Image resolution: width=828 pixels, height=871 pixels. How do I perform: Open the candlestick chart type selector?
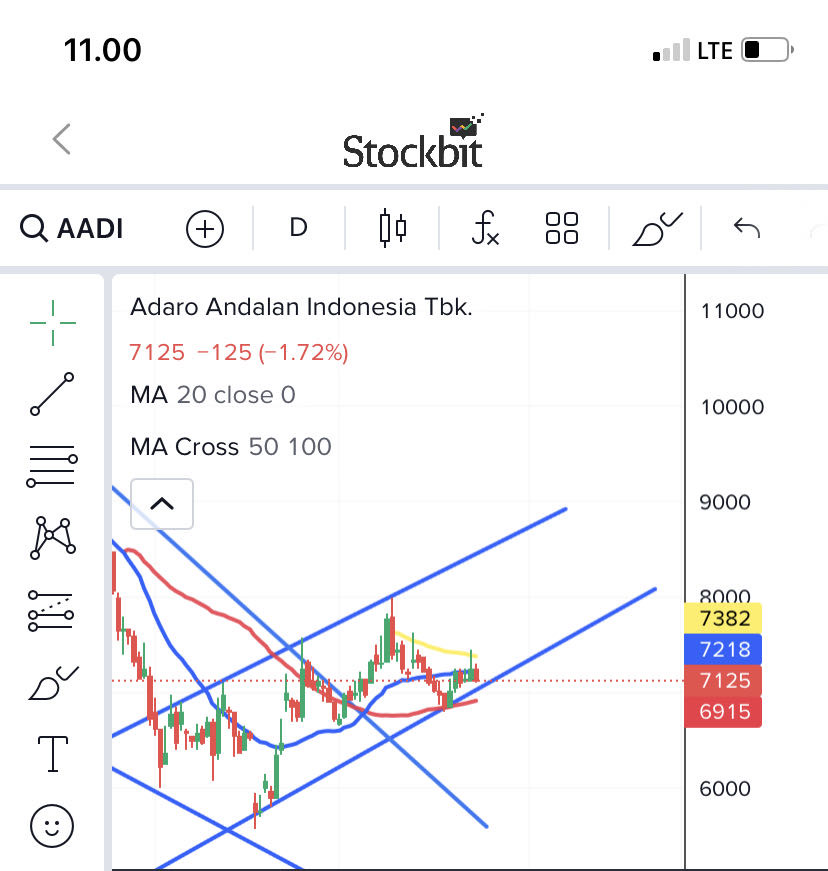pos(390,227)
